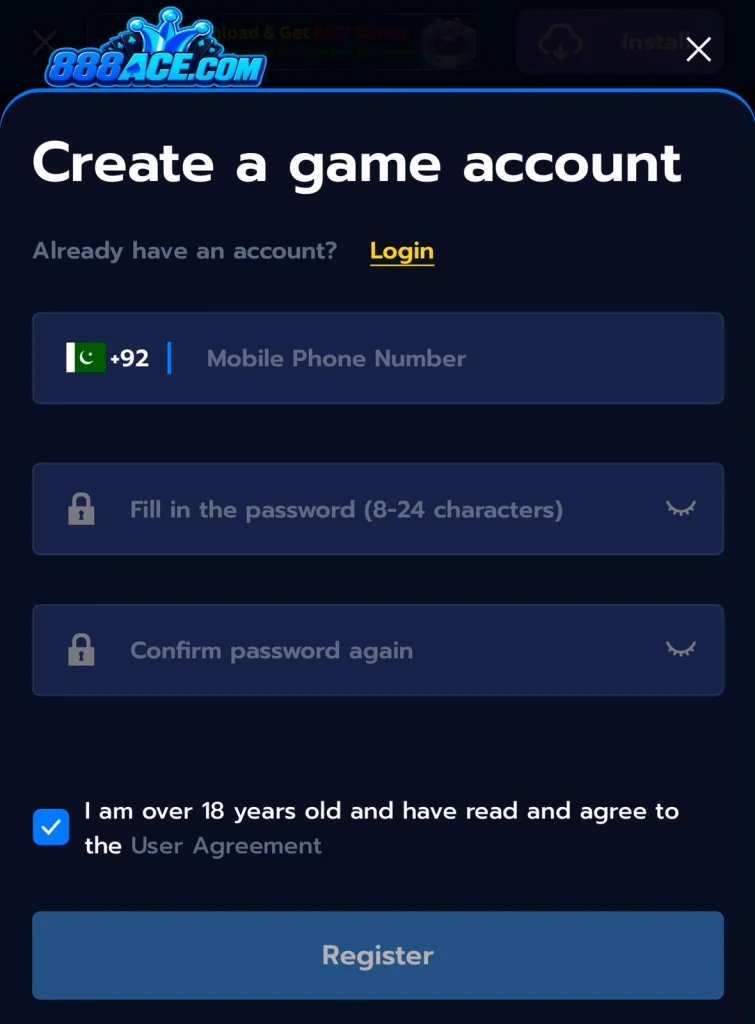Open the Login link
Screen dimensions: 755x1024
pyautogui.click(x=402, y=251)
